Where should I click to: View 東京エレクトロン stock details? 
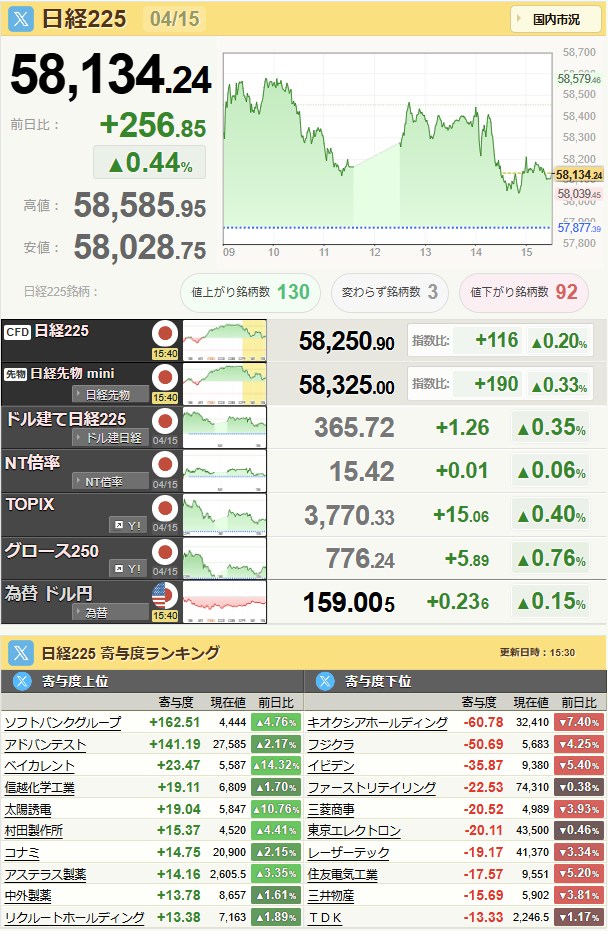coord(354,831)
